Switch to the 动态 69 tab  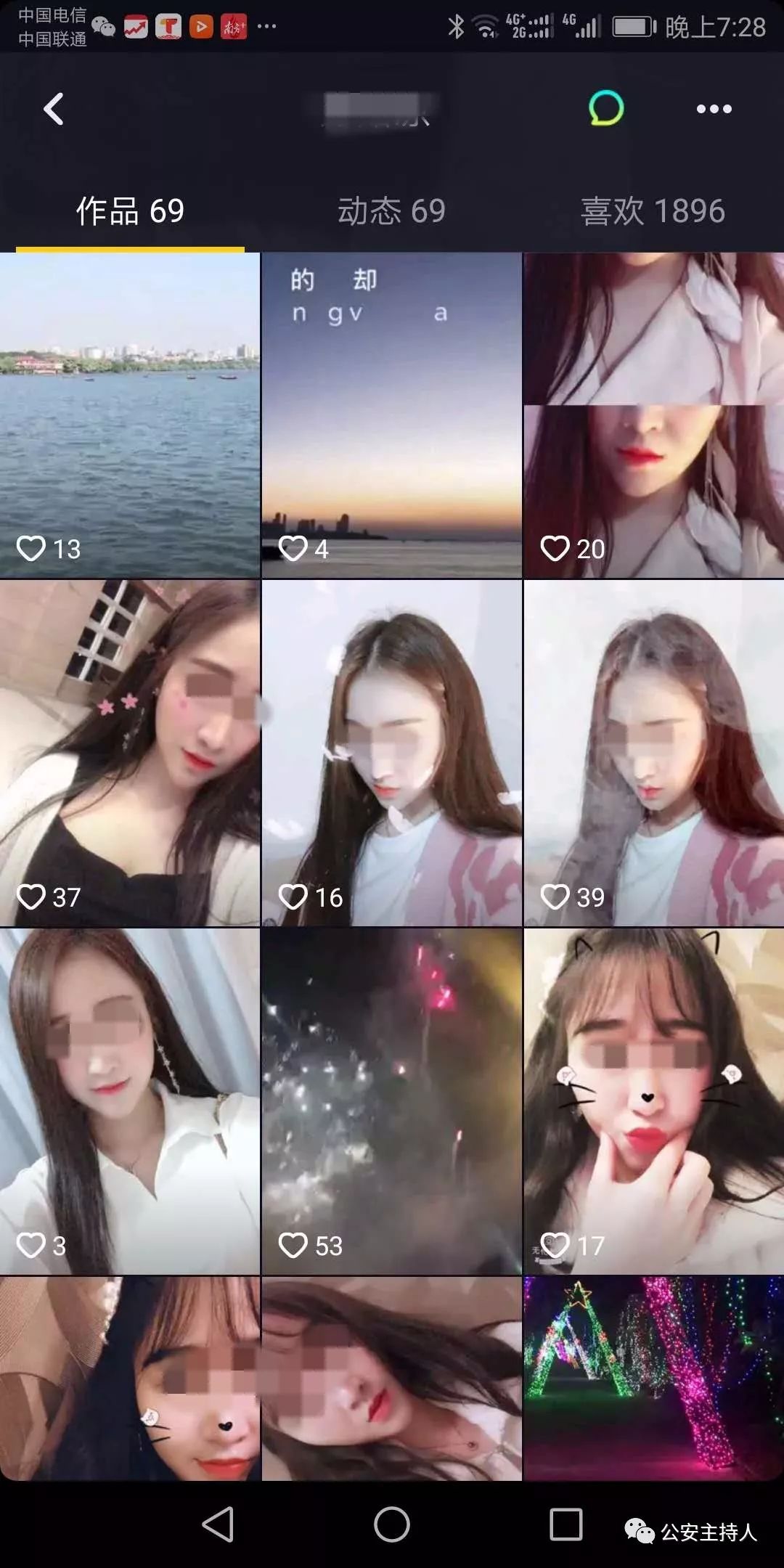[391, 211]
